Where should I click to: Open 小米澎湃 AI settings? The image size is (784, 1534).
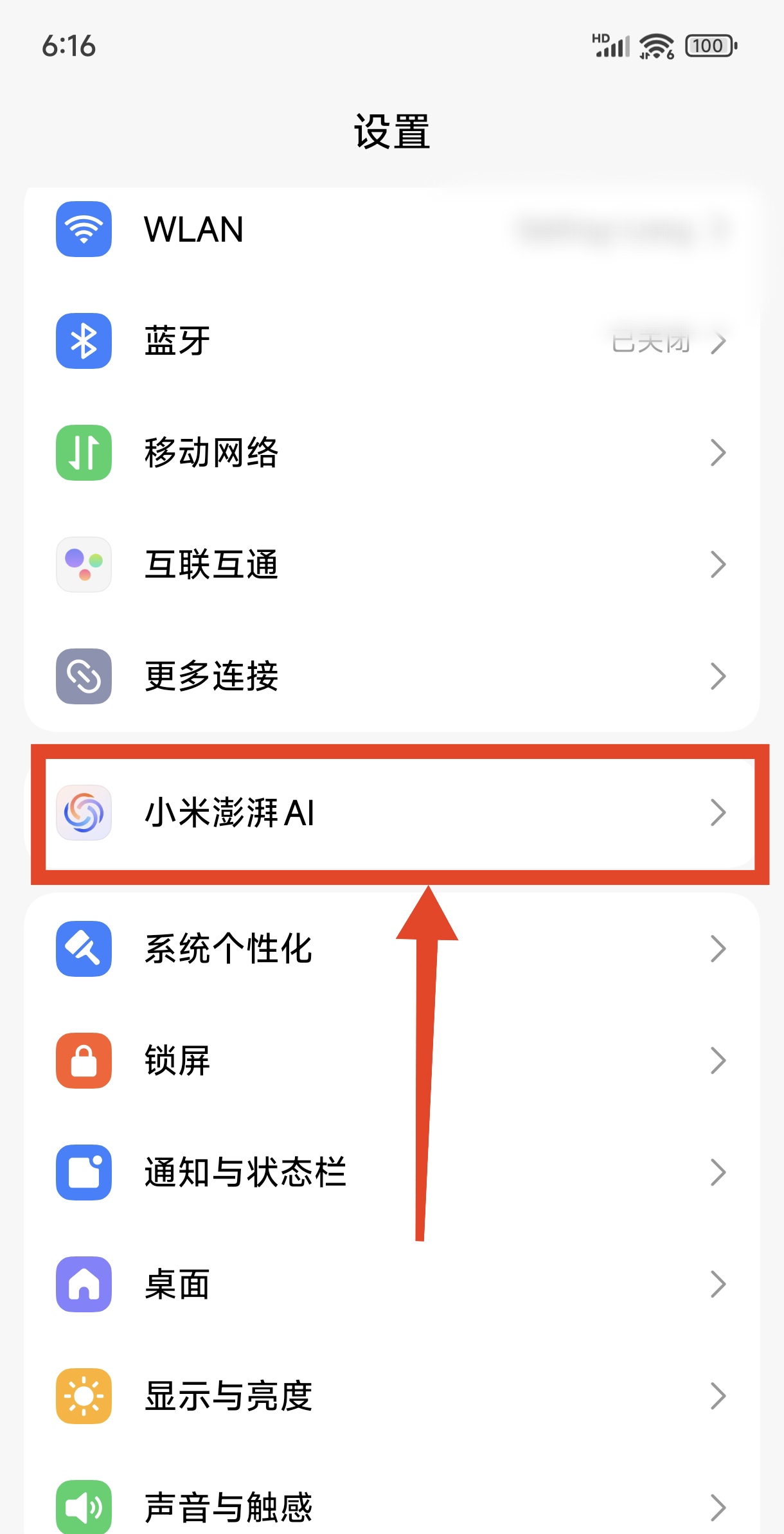coord(391,813)
